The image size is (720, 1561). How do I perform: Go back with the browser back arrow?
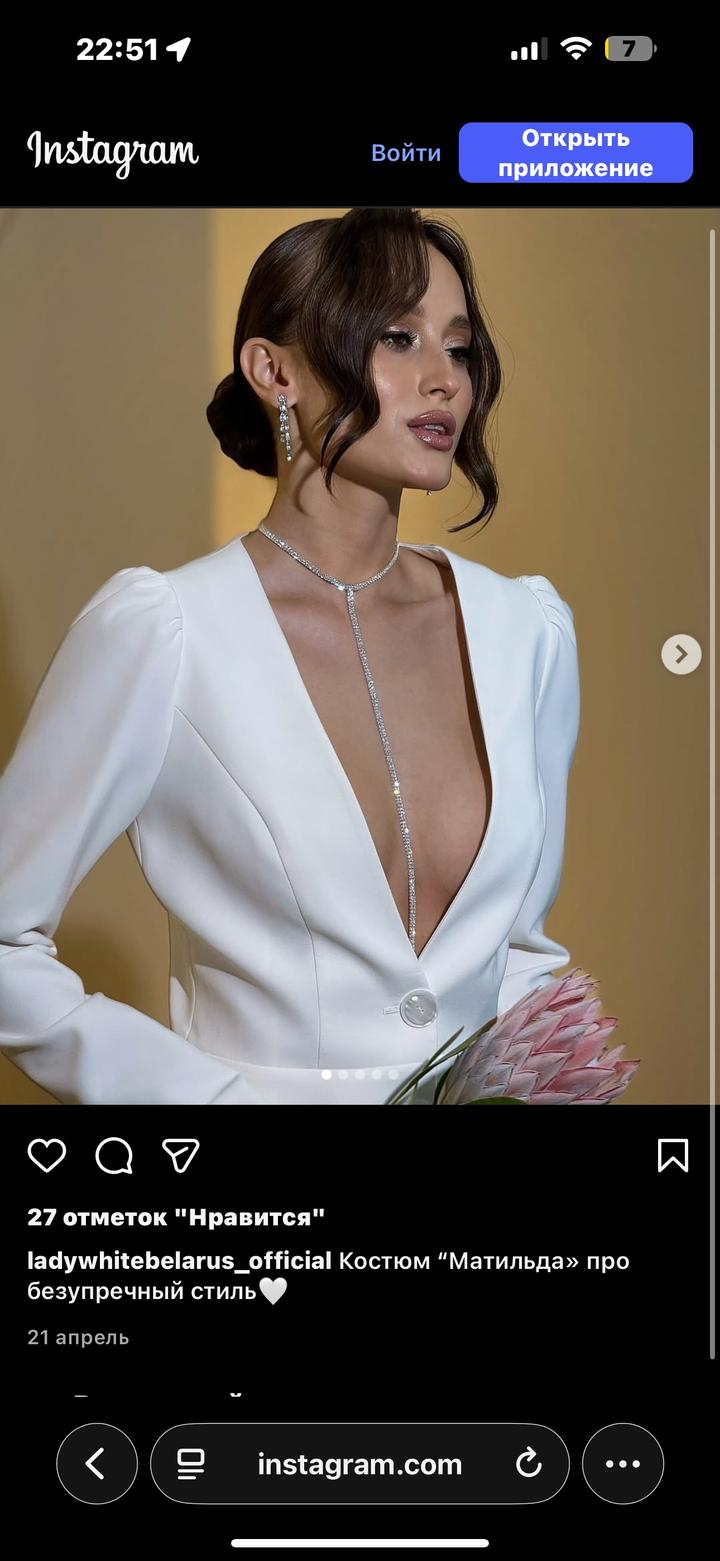(x=96, y=1465)
